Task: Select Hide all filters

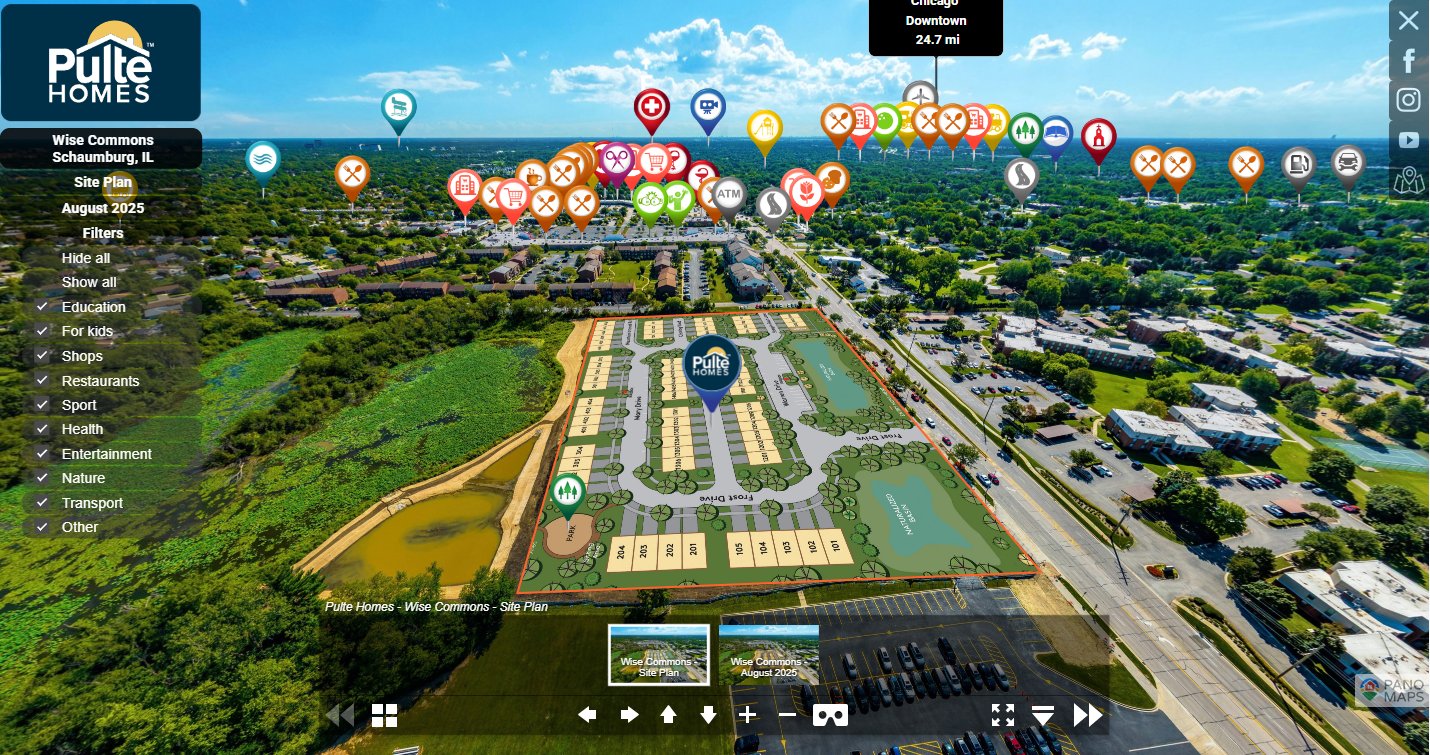Action: point(86,258)
